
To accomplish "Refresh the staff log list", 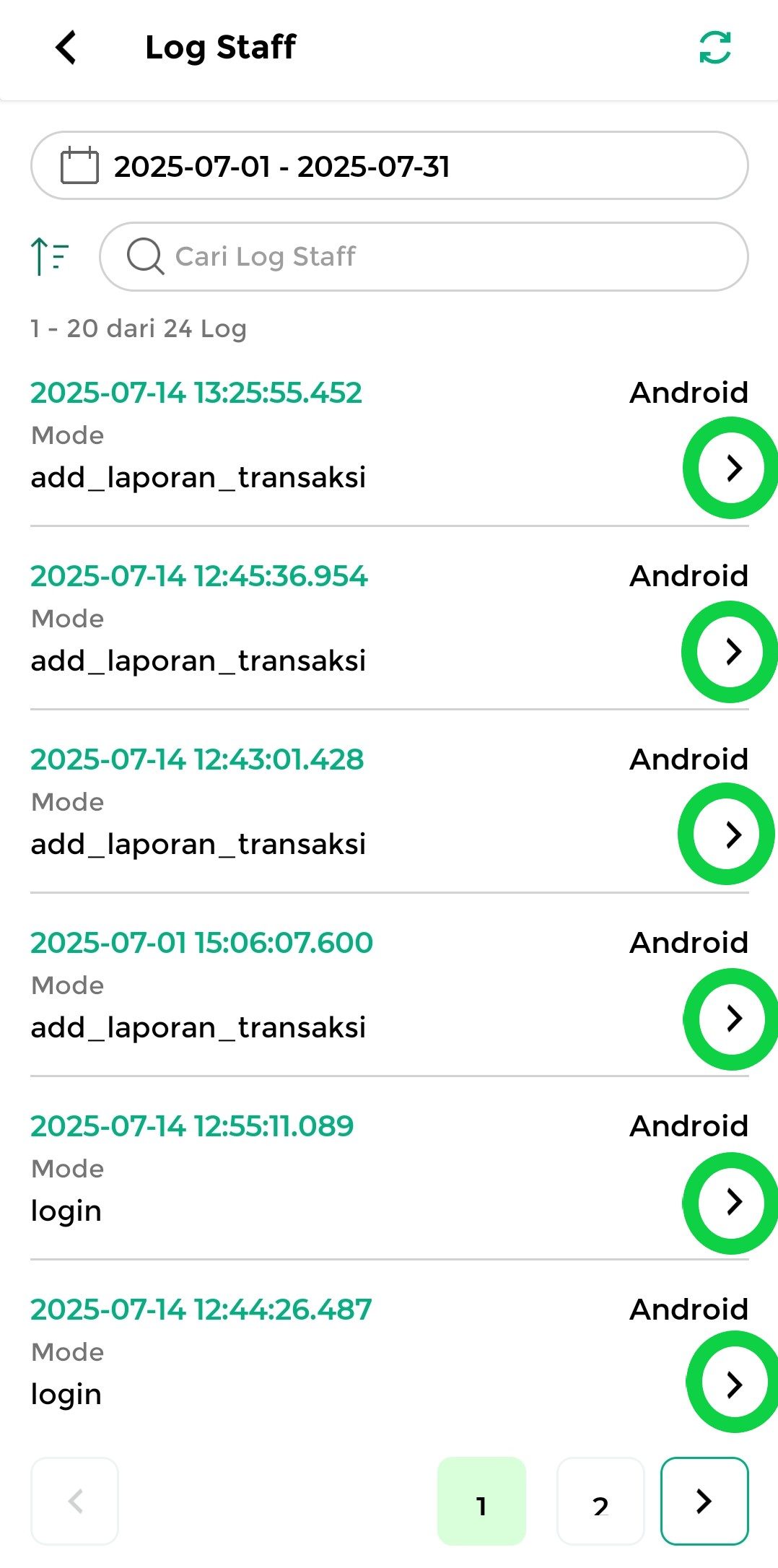I will click(715, 48).
